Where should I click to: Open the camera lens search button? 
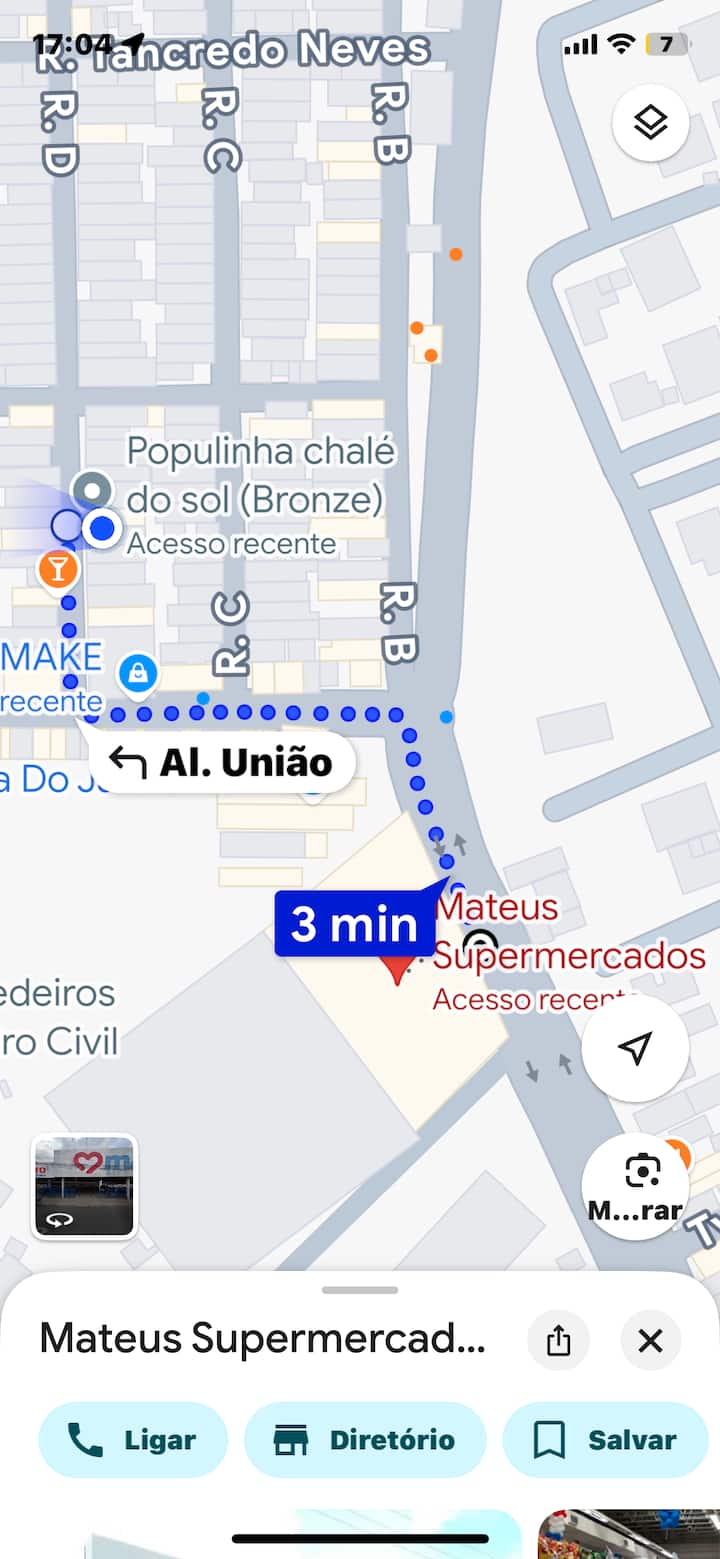tap(636, 1186)
